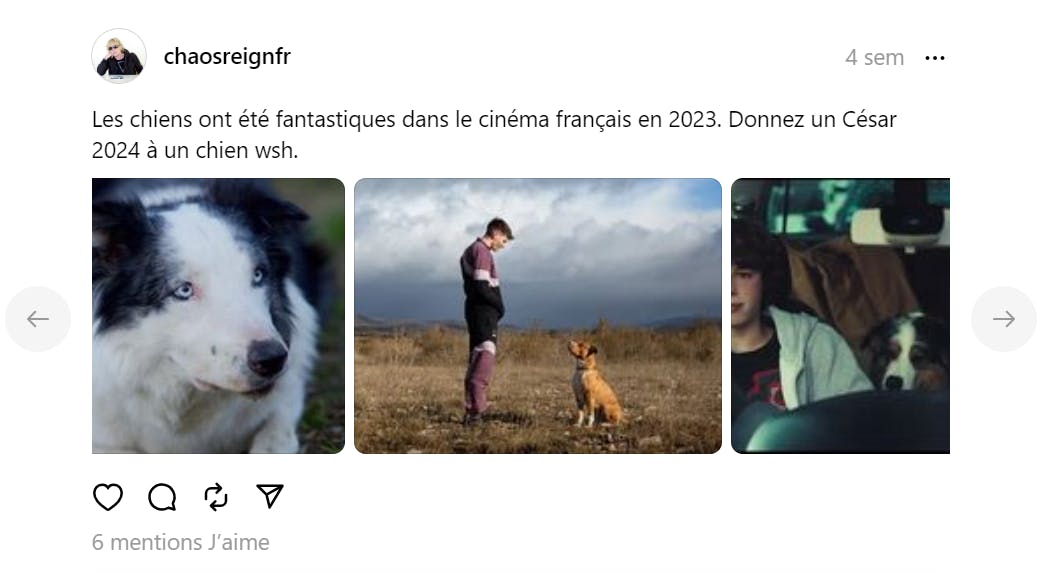The image size is (1056, 573).
Task: Reply to the post with the comment icon
Action: click(x=162, y=497)
